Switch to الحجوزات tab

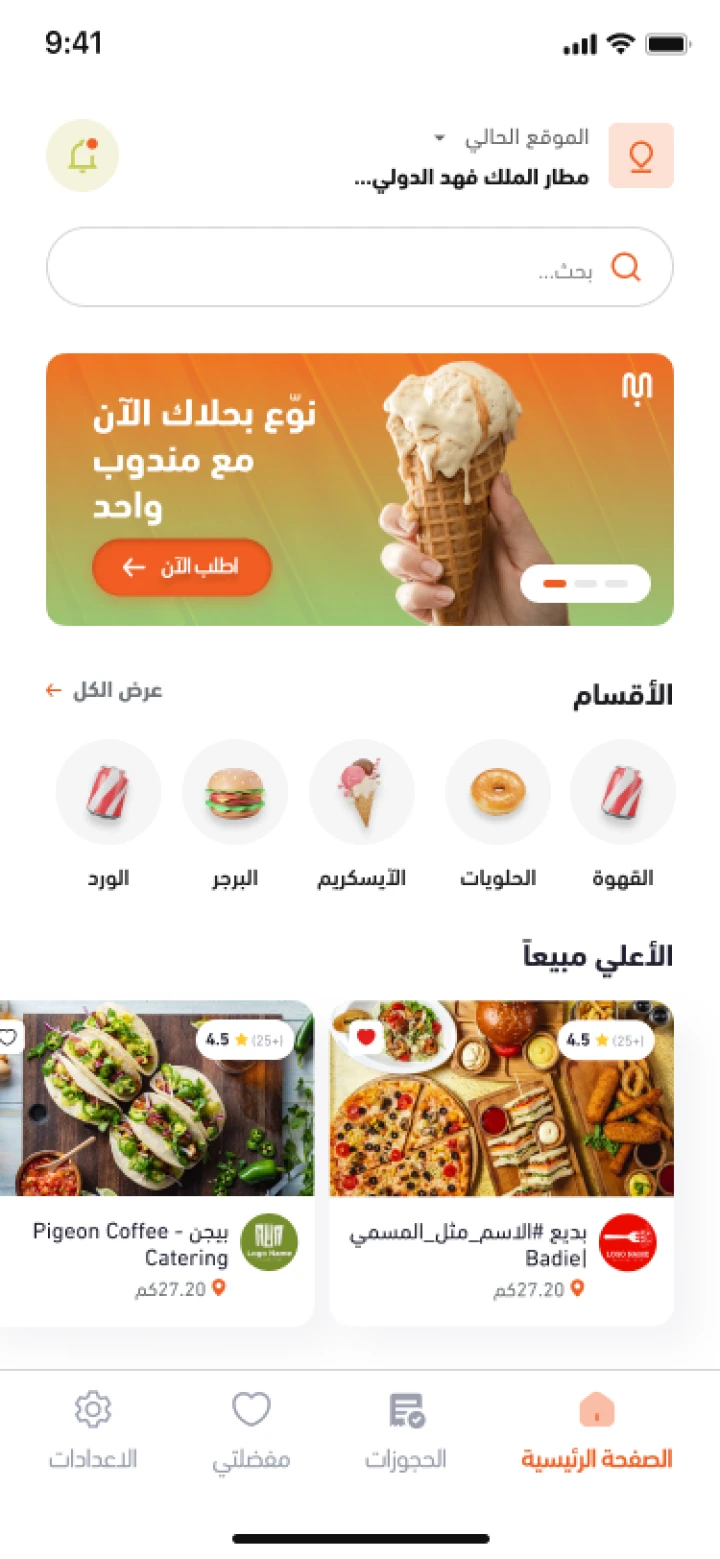point(406,1430)
